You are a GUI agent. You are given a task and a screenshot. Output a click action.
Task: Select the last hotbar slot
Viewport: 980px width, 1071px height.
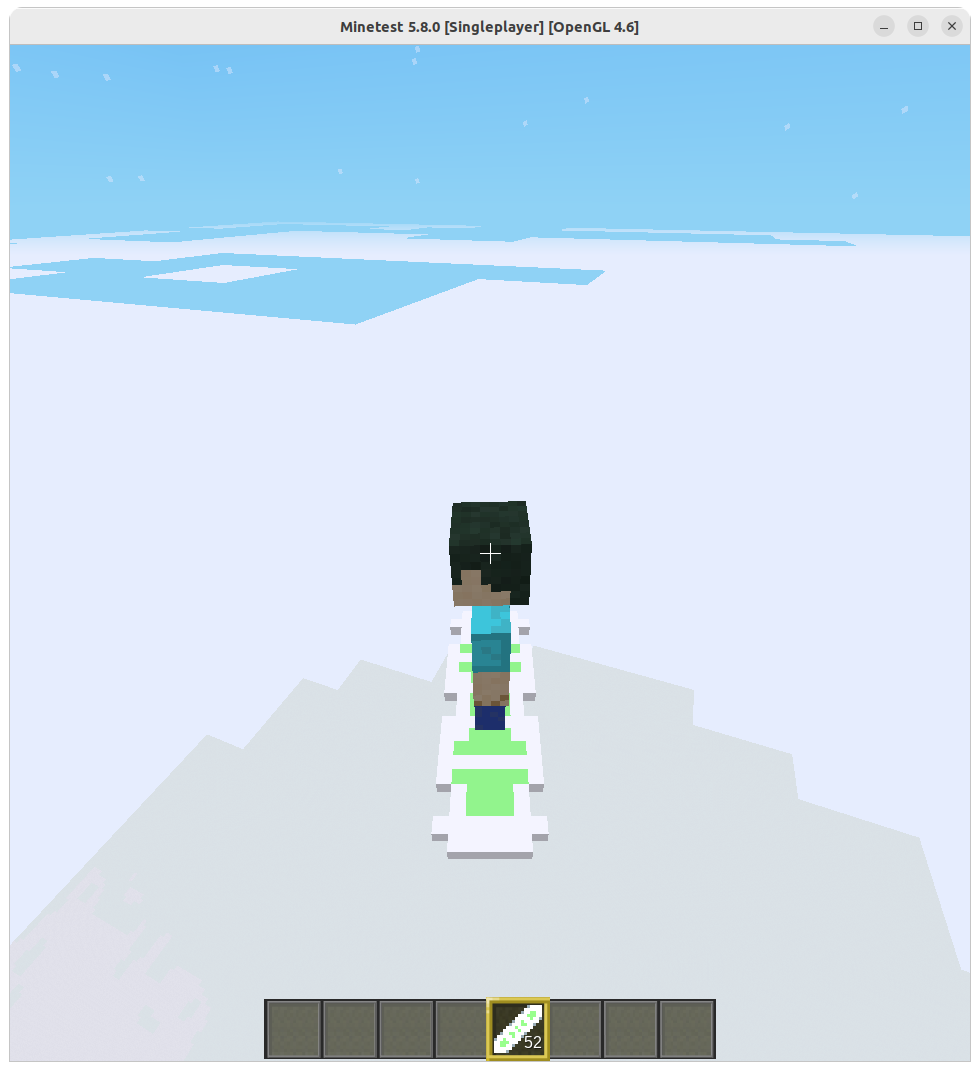(687, 1028)
